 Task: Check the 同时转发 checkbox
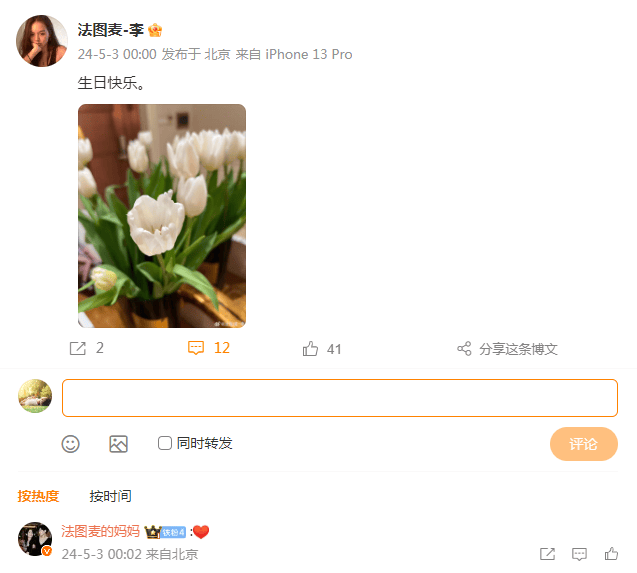[x=165, y=443]
